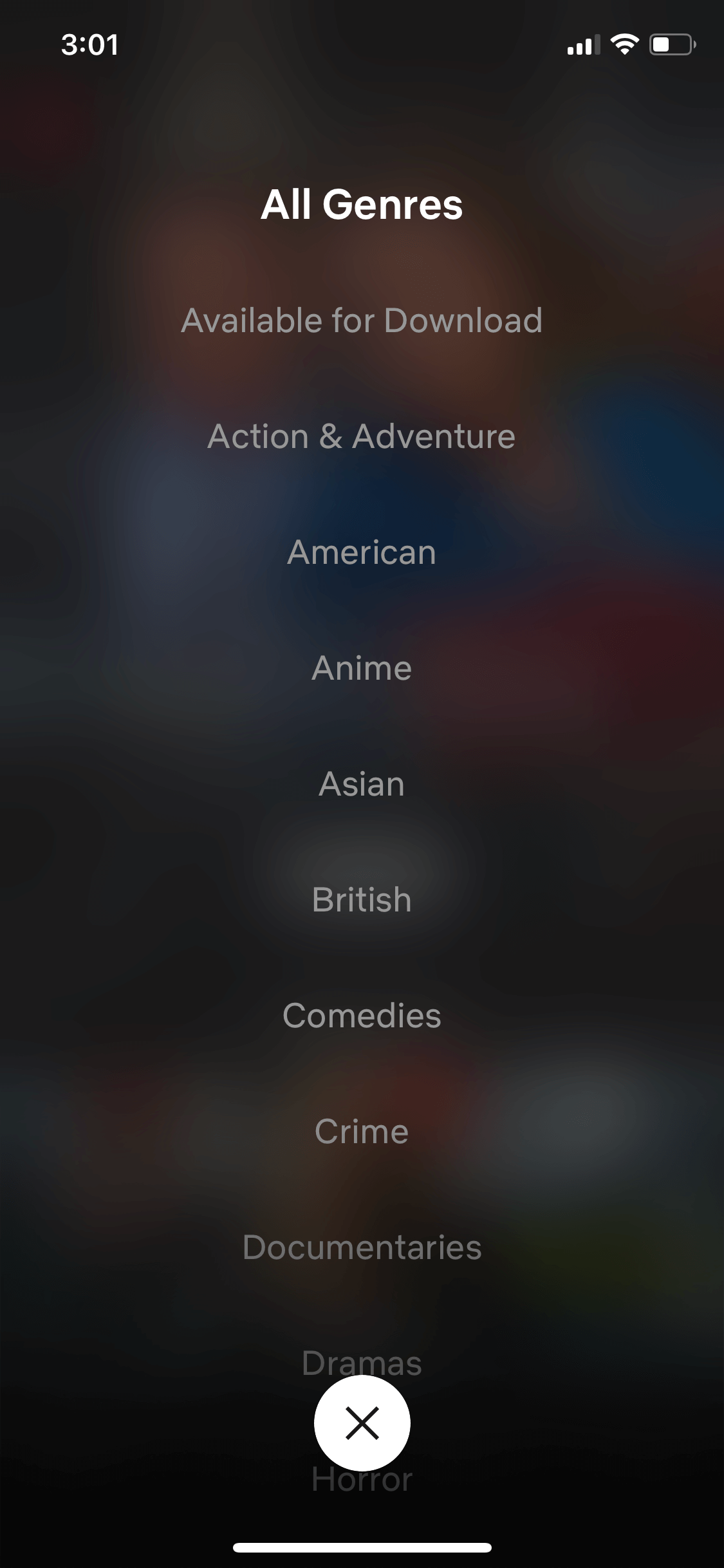Open the Crime genre
724x1568 pixels.
click(362, 1132)
